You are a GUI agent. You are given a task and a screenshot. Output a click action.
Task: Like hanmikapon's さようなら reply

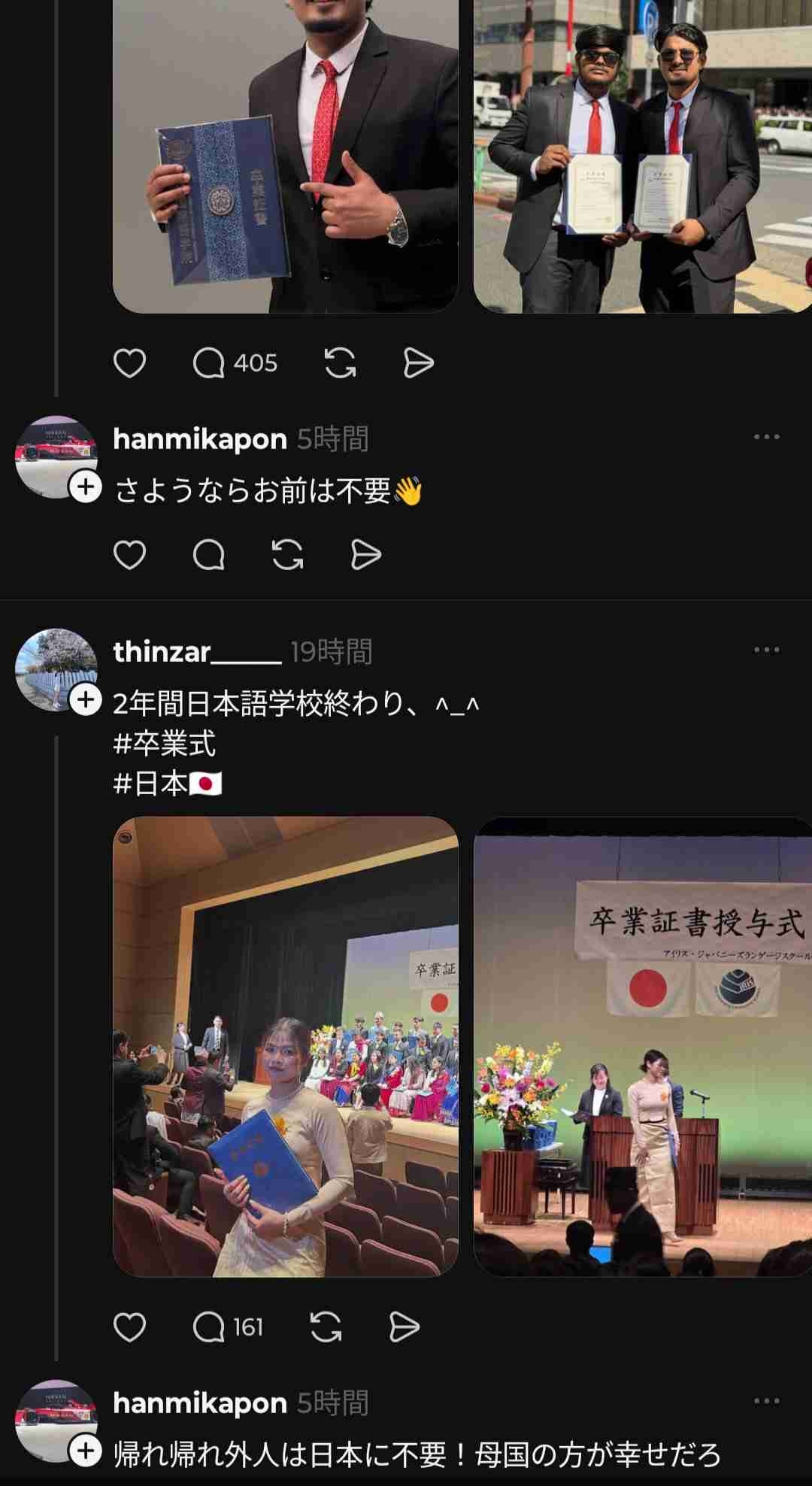[x=129, y=555]
